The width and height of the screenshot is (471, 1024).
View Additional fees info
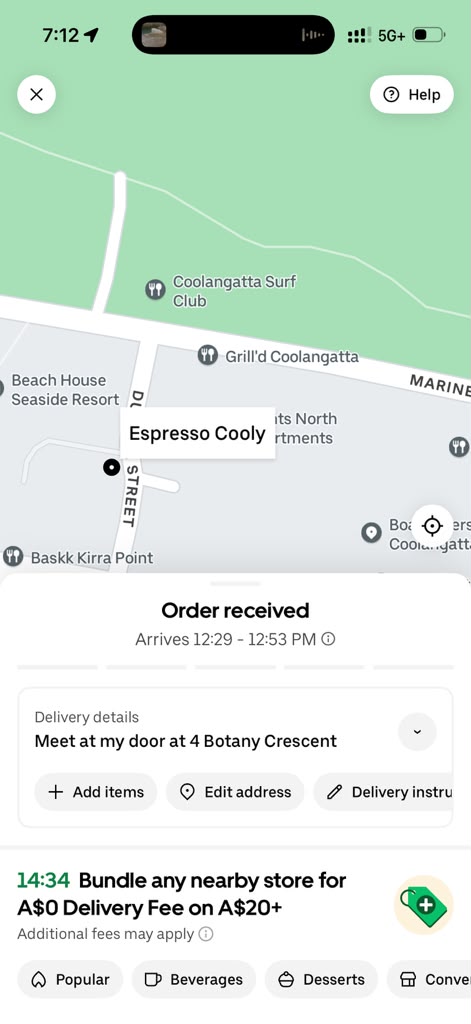(x=206, y=935)
